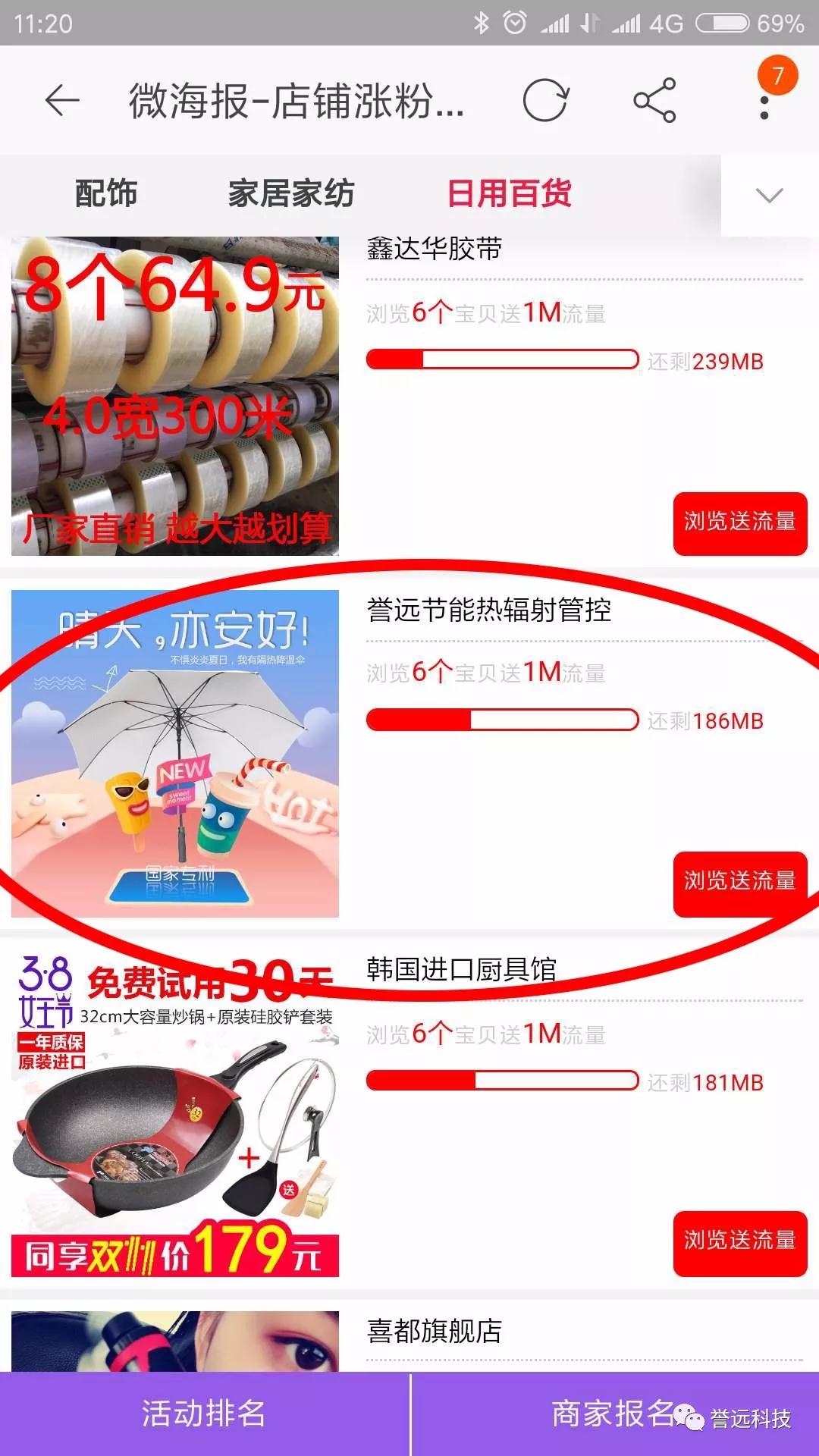Open the 韩国进口厨具馆 wok image
This screenshot has width=819, height=1456.
(175, 1115)
